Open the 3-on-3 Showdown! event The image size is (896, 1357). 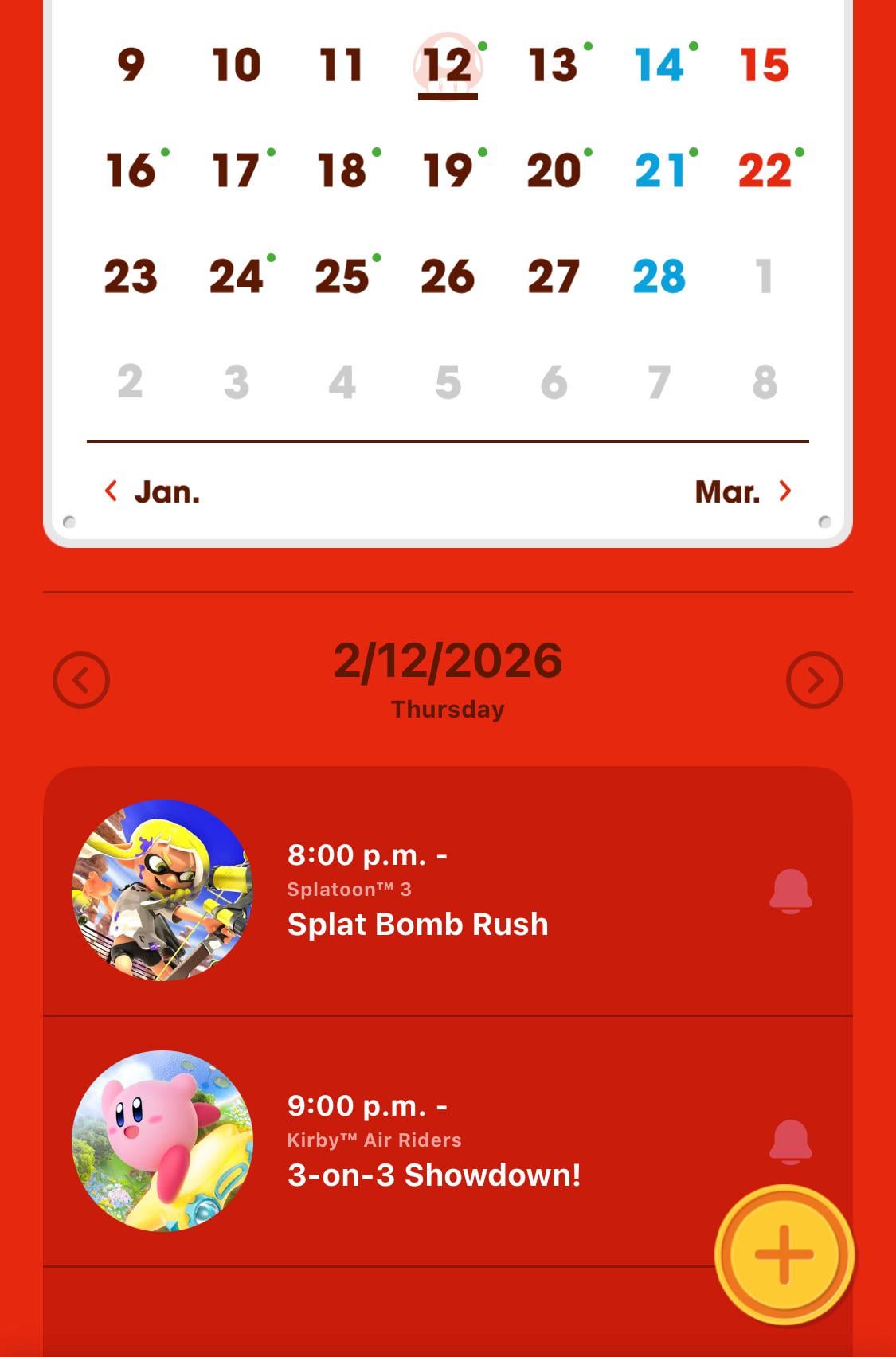[433, 1141]
